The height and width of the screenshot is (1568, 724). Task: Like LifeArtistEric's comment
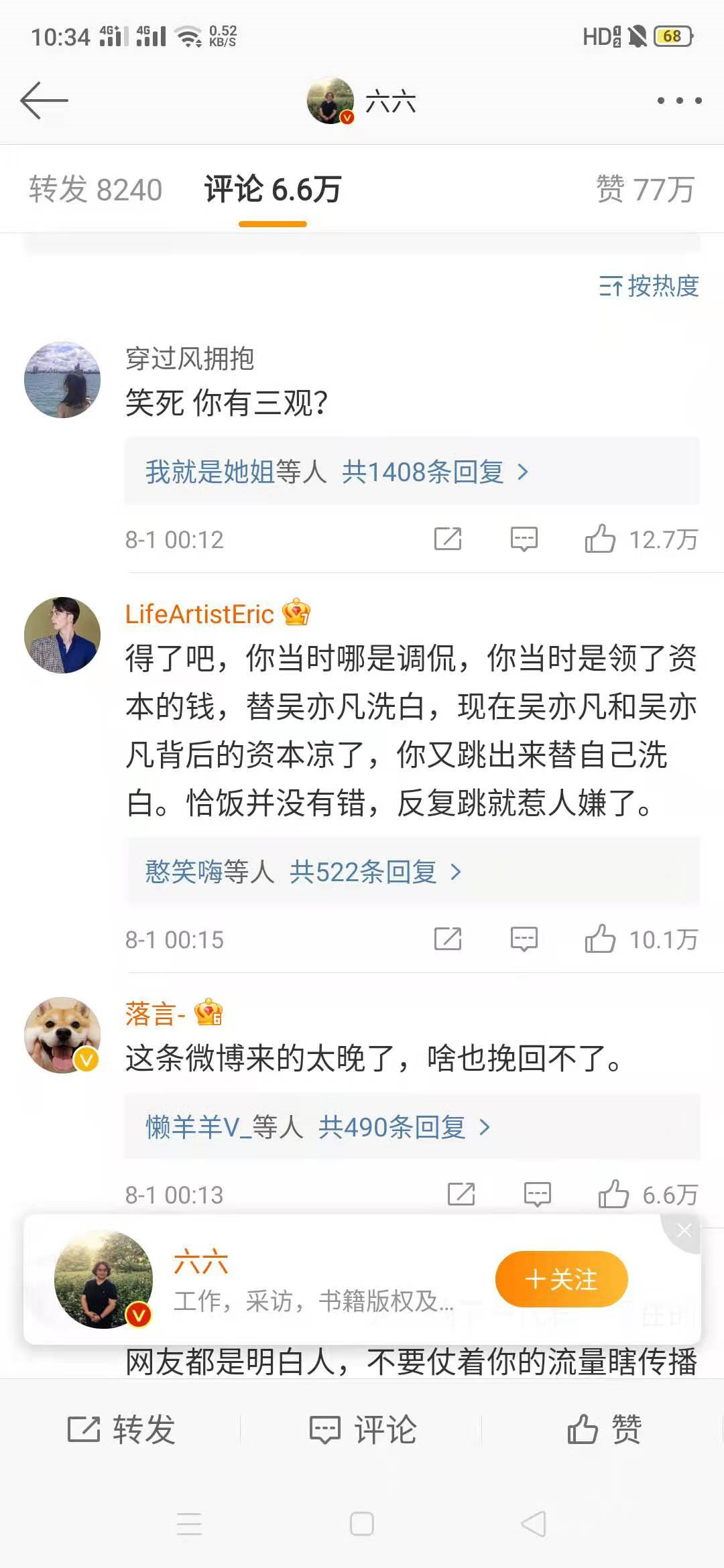pos(600,939)
